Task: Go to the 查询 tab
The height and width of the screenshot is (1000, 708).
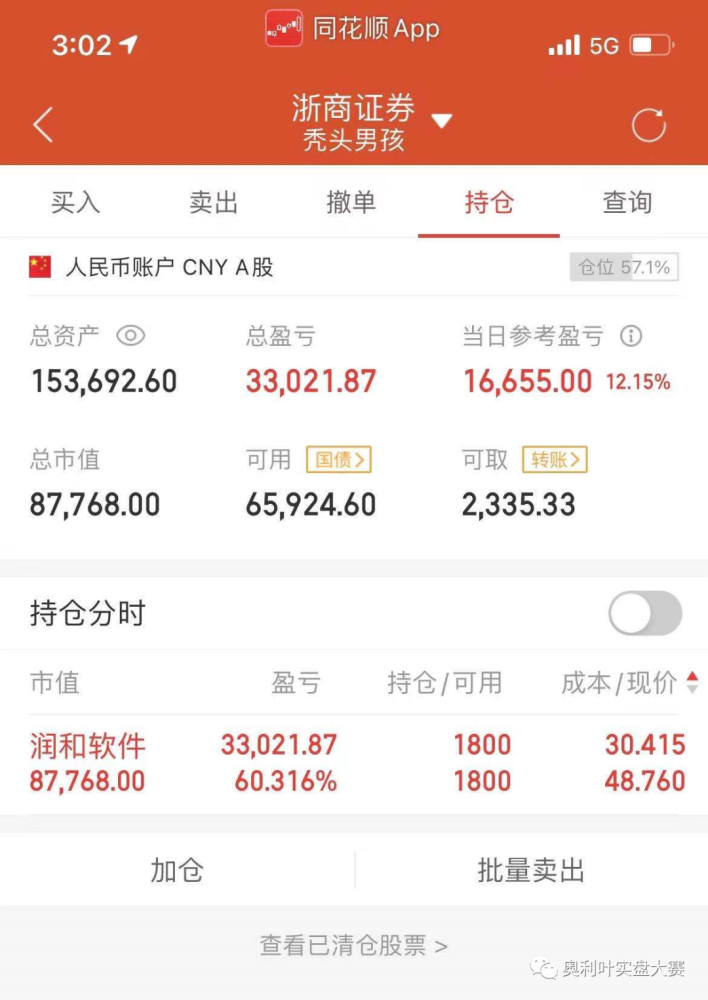Action: pyautogui.click(x=627, y=202)
